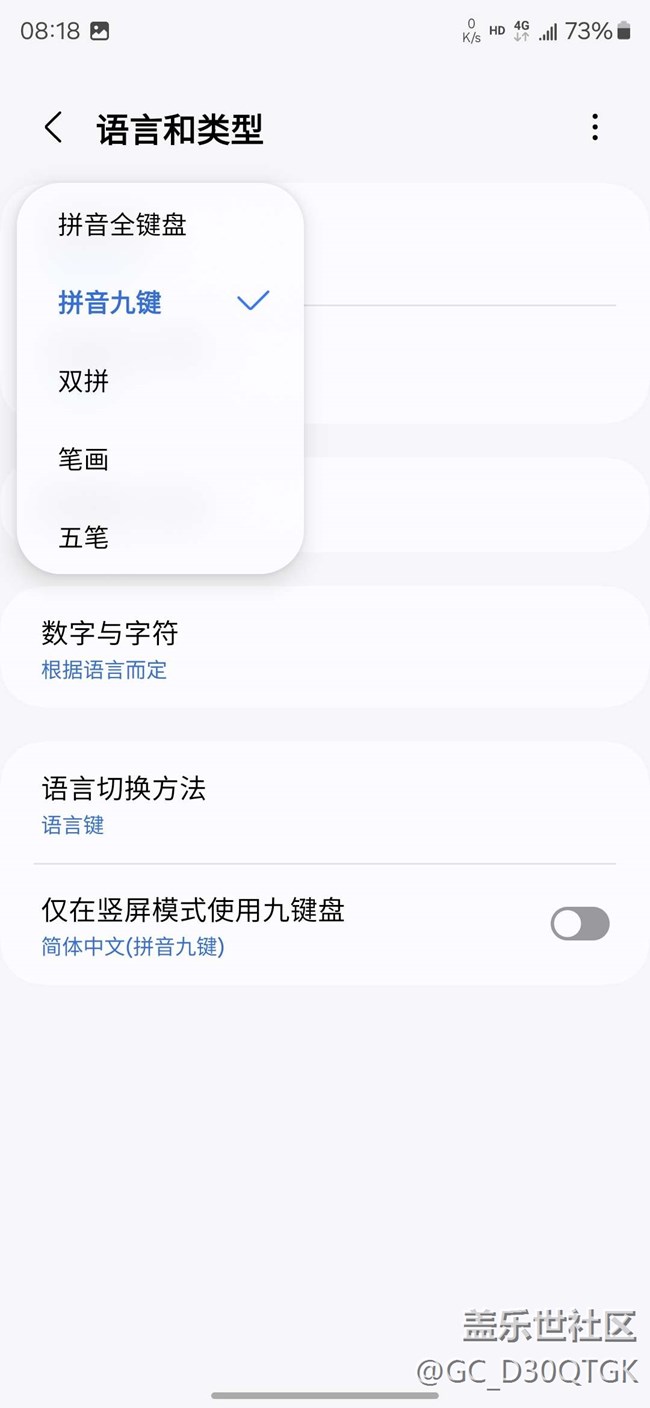Open 语言切换方法 setting

pos(325,803)
